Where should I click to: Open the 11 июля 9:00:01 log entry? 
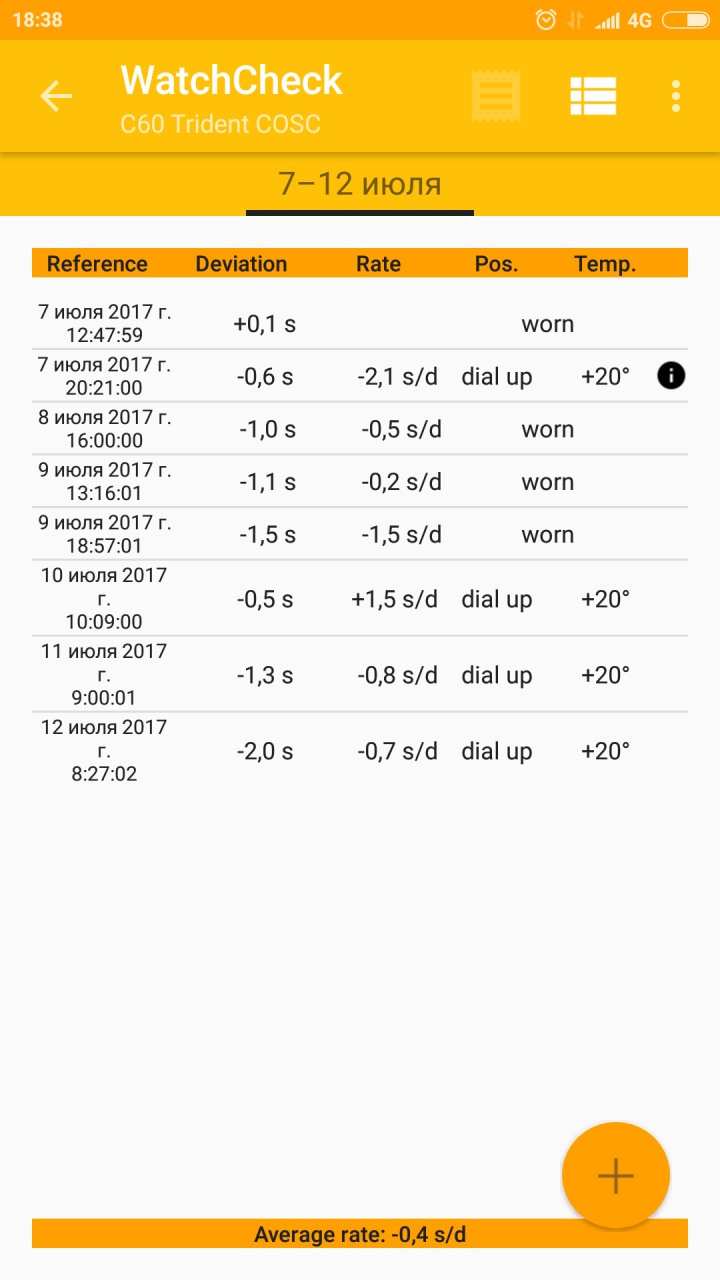360,675
